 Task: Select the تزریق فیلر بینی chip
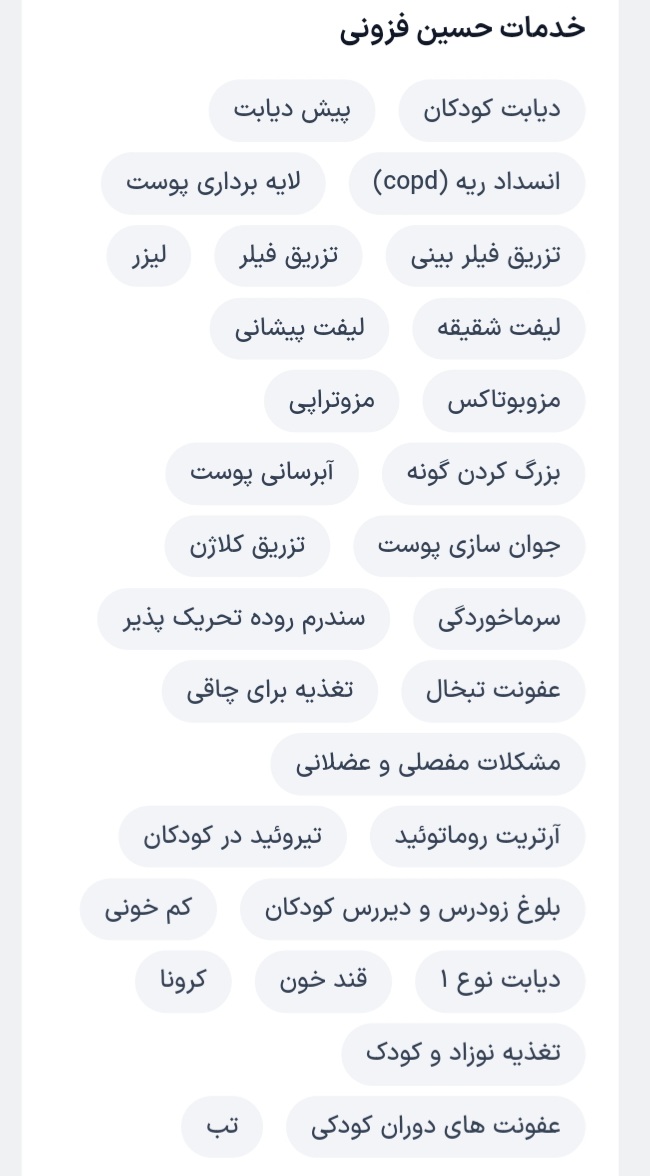tap(486, 256)
